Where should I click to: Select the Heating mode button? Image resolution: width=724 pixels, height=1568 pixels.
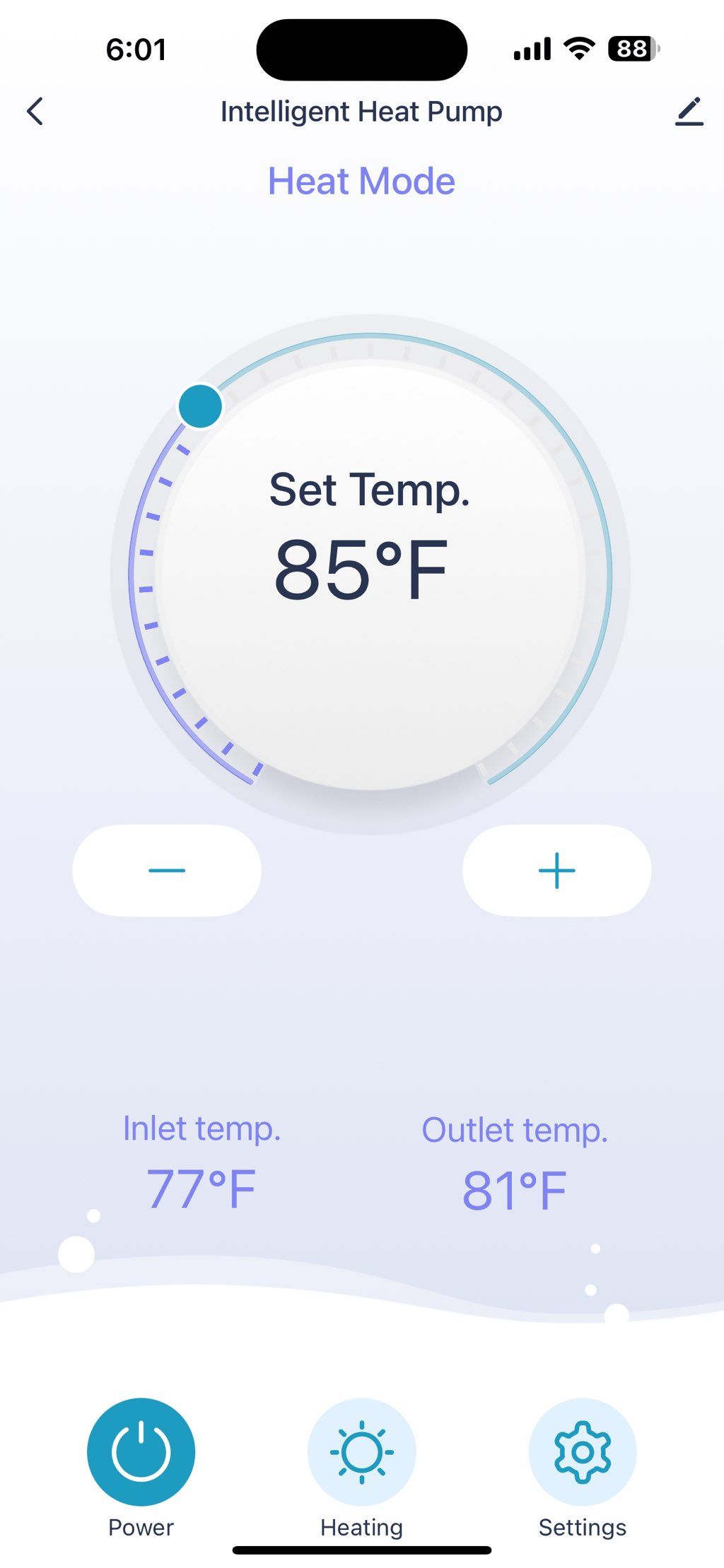click(x=361, y=1451)
